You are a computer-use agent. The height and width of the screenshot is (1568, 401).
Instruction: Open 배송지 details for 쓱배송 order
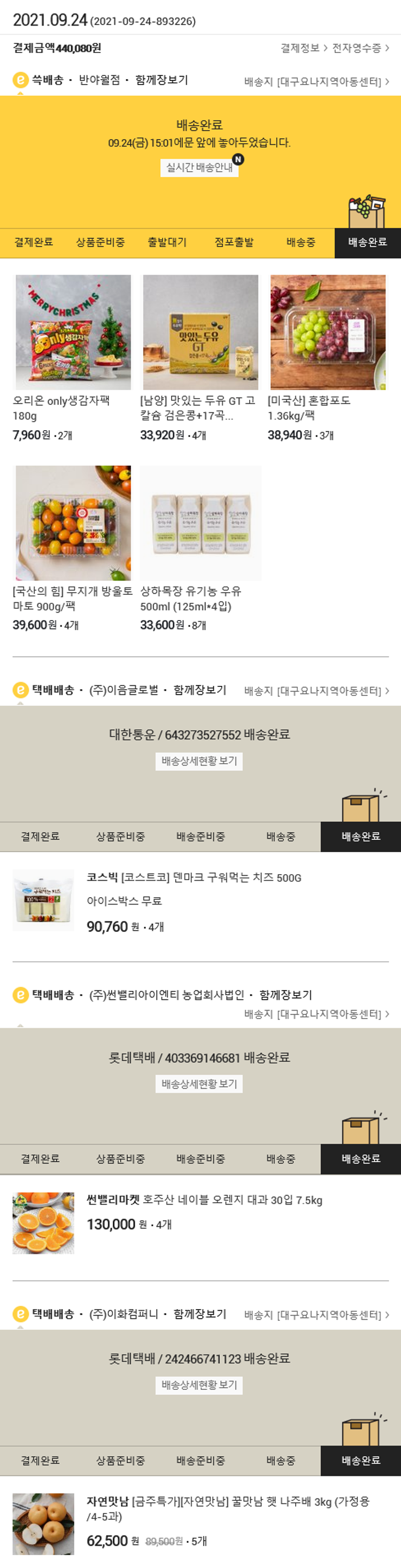point(317,81)
